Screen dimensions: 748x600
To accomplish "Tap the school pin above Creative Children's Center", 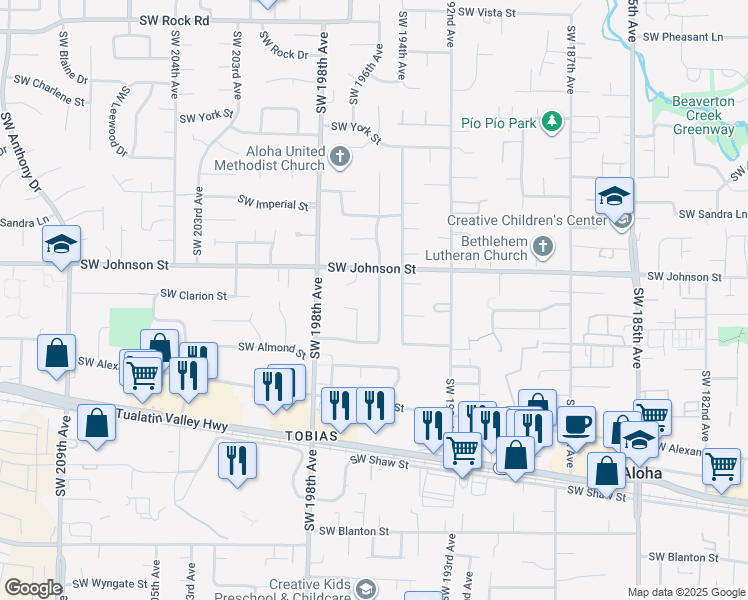I will point(614,196).
